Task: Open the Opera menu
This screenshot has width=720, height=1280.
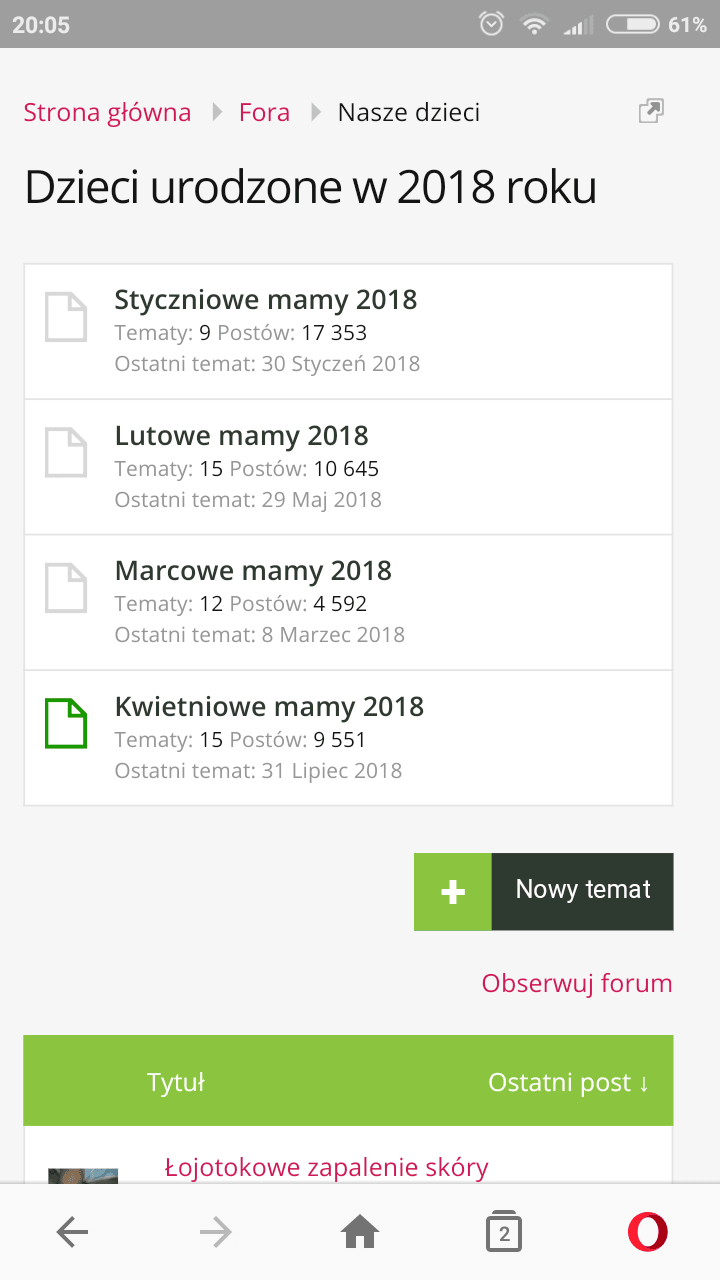Action: click(x=647, y=1233)
